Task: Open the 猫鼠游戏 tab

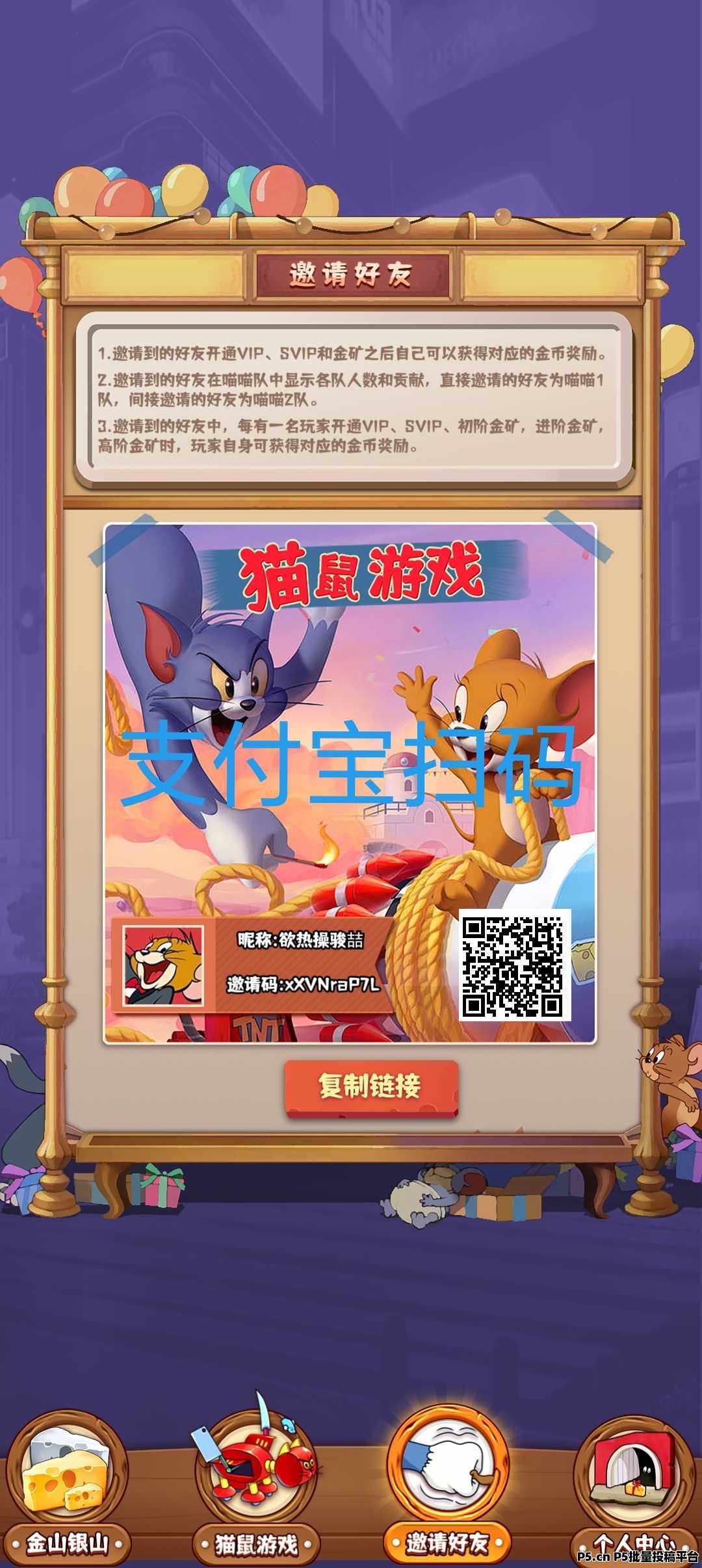Action: [256, 1487]
